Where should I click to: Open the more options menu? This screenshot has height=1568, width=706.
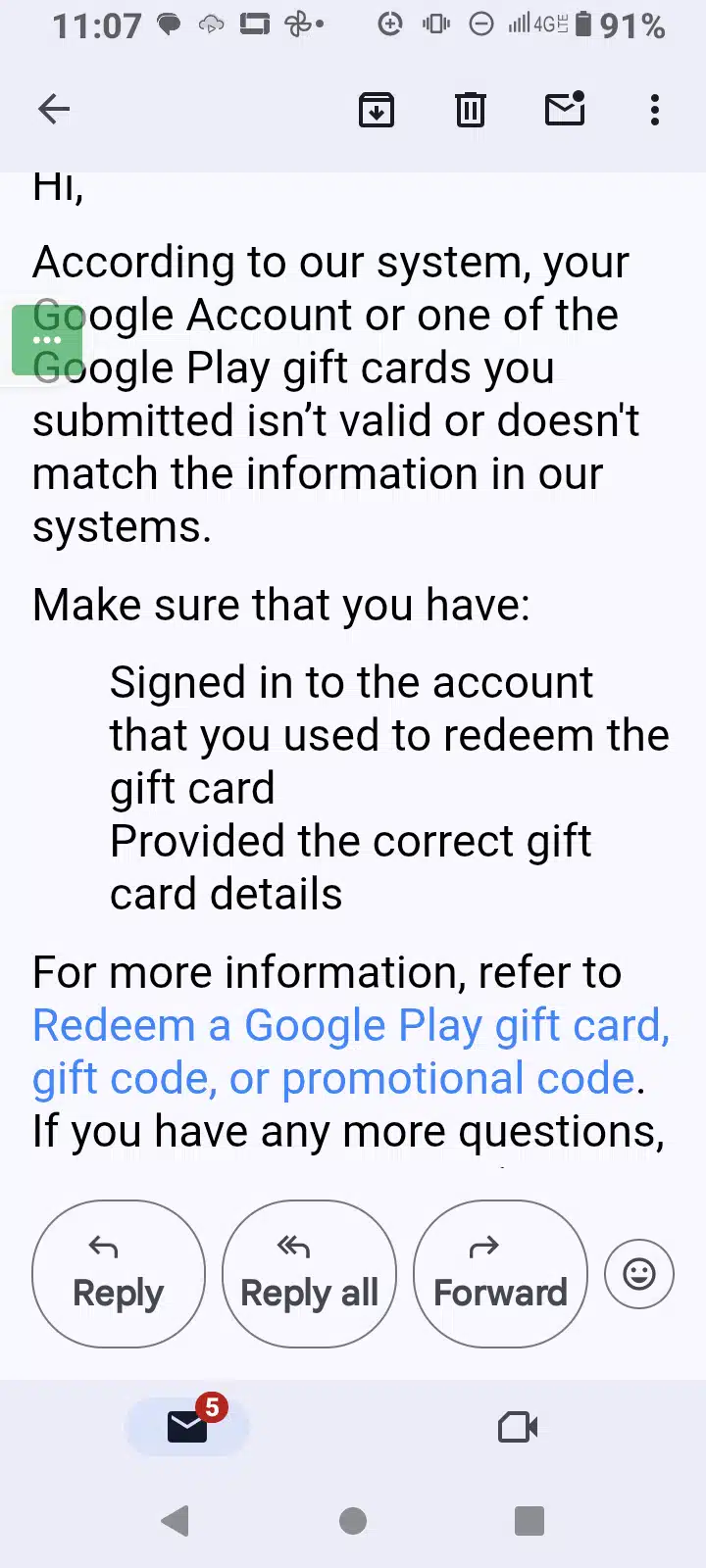(655, 110)
